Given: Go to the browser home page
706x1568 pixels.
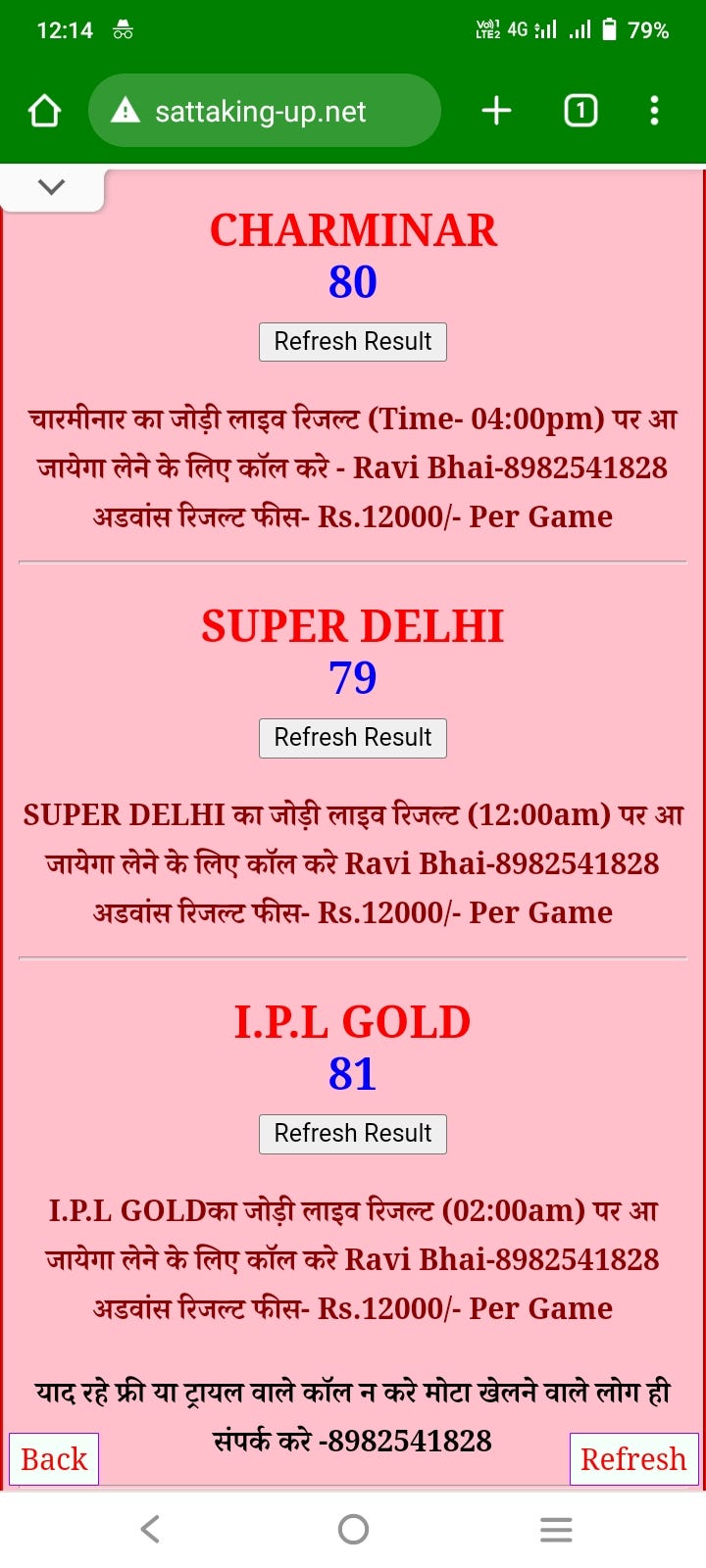Looking at the screenshot, I should pos(45,111).
